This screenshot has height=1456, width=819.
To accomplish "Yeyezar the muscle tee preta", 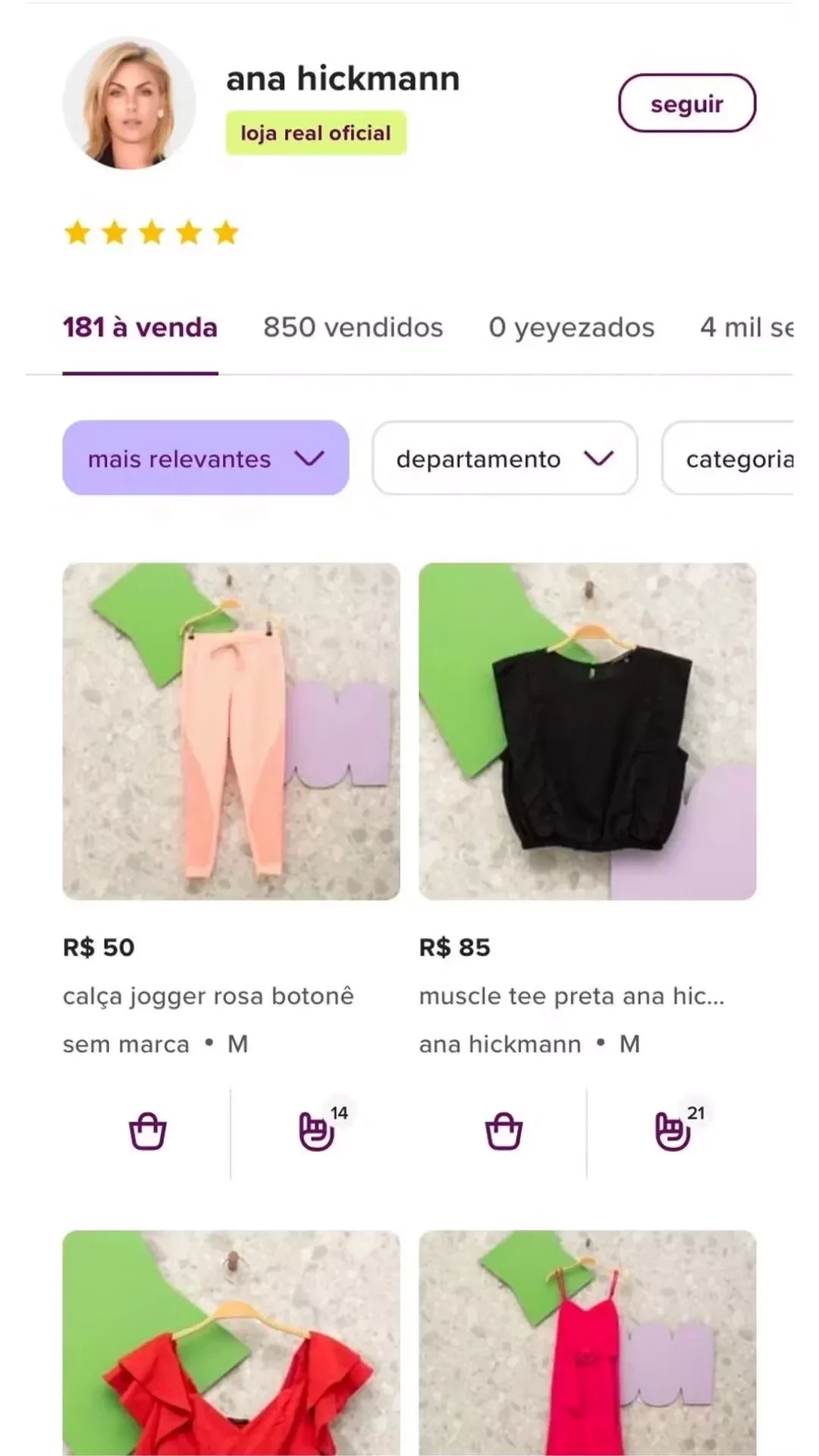I will pos(673,1132).
